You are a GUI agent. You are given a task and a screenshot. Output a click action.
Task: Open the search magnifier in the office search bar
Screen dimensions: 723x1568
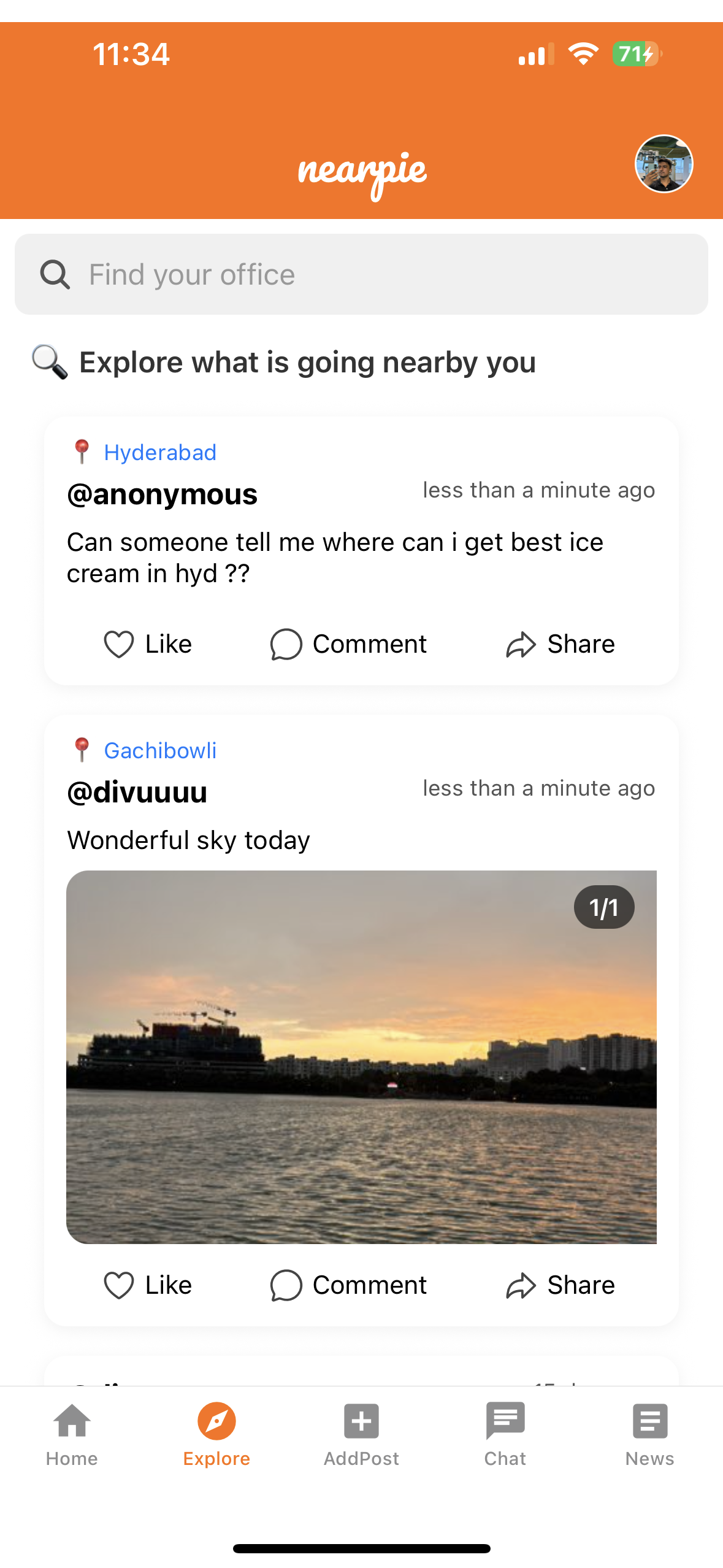click(55, 274)
